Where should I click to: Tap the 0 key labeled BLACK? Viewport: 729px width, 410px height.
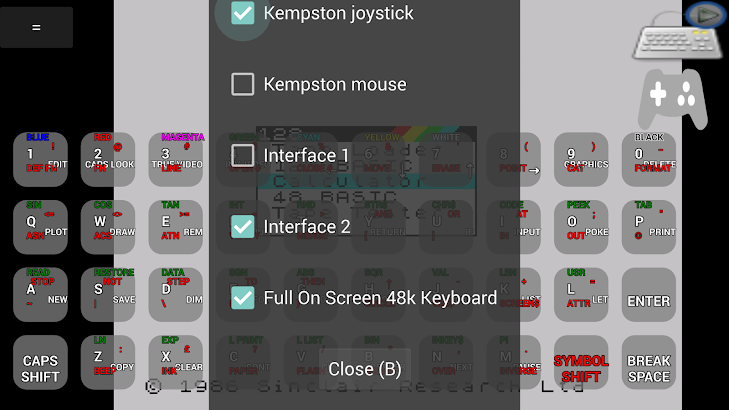(x=649, y=159)
